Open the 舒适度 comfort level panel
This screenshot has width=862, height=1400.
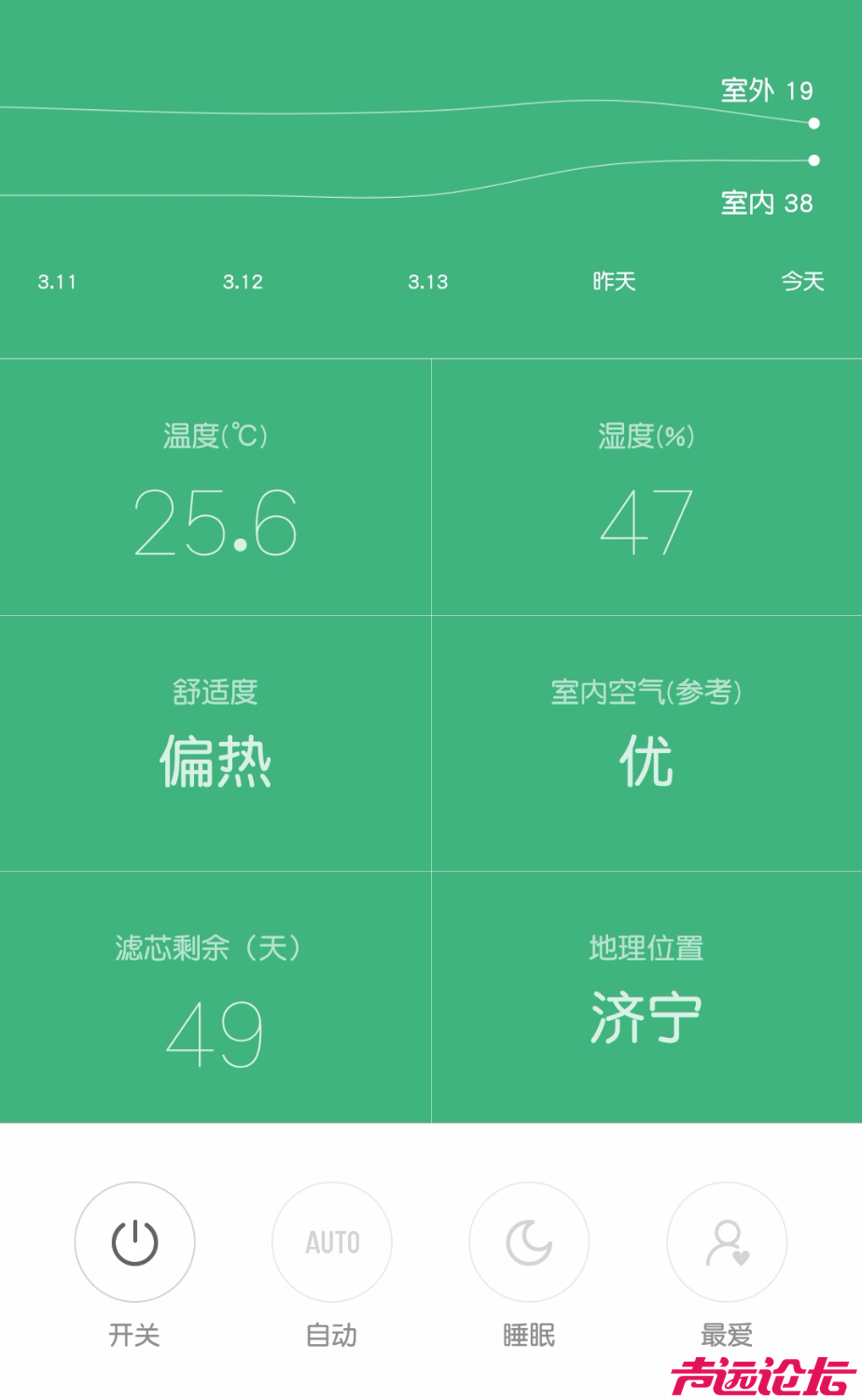point(215,742)
